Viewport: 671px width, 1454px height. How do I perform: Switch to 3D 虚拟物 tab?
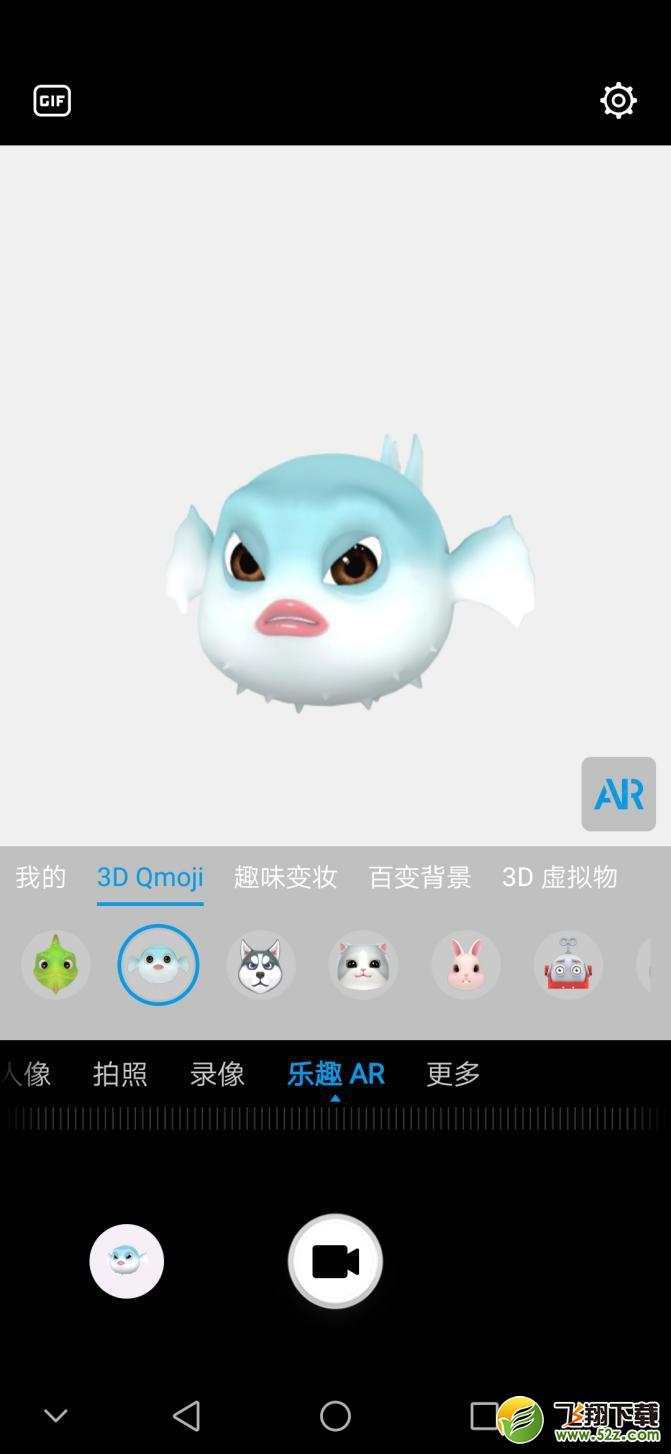[x=559, y=877]
